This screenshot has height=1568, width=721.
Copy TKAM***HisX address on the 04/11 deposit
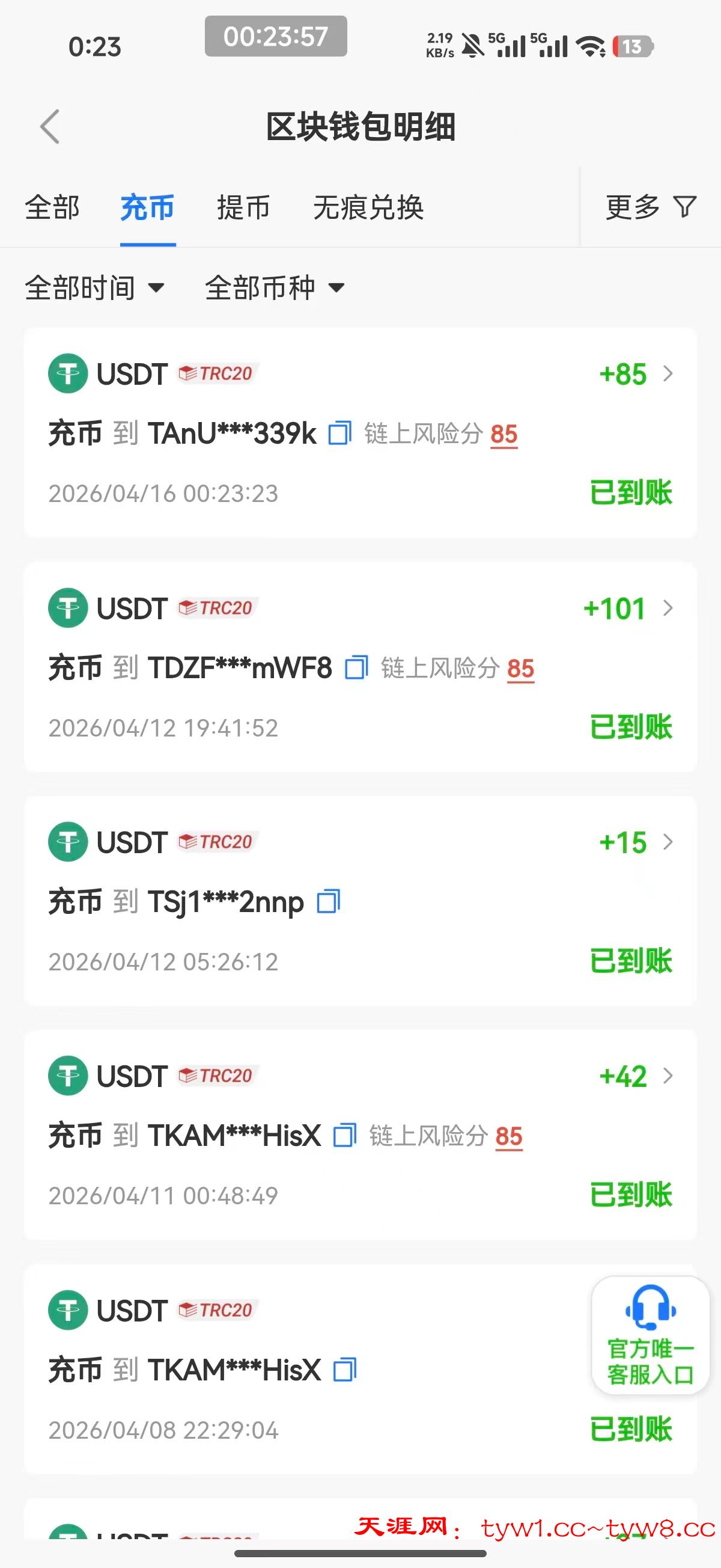pos(345,1136)
